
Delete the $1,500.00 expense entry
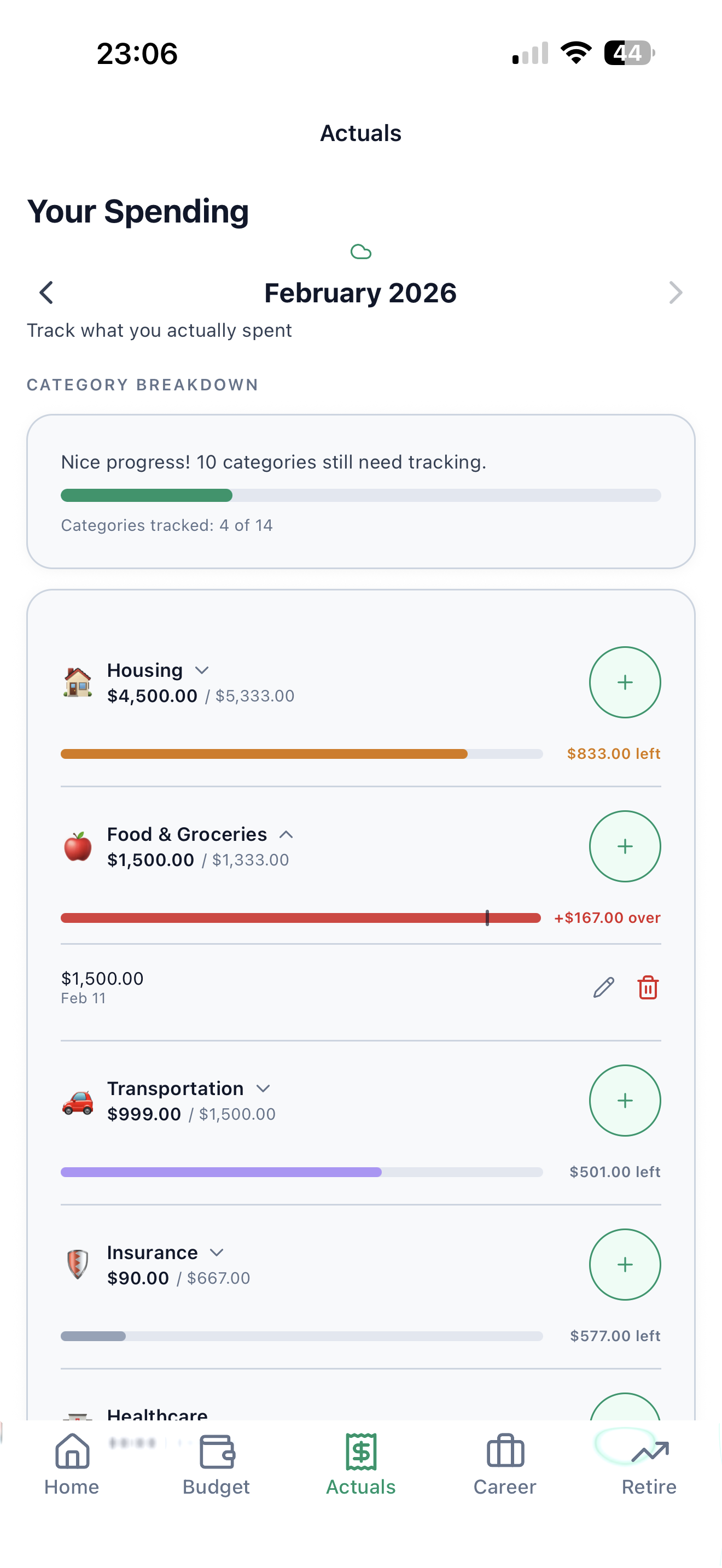pos(647,987)
